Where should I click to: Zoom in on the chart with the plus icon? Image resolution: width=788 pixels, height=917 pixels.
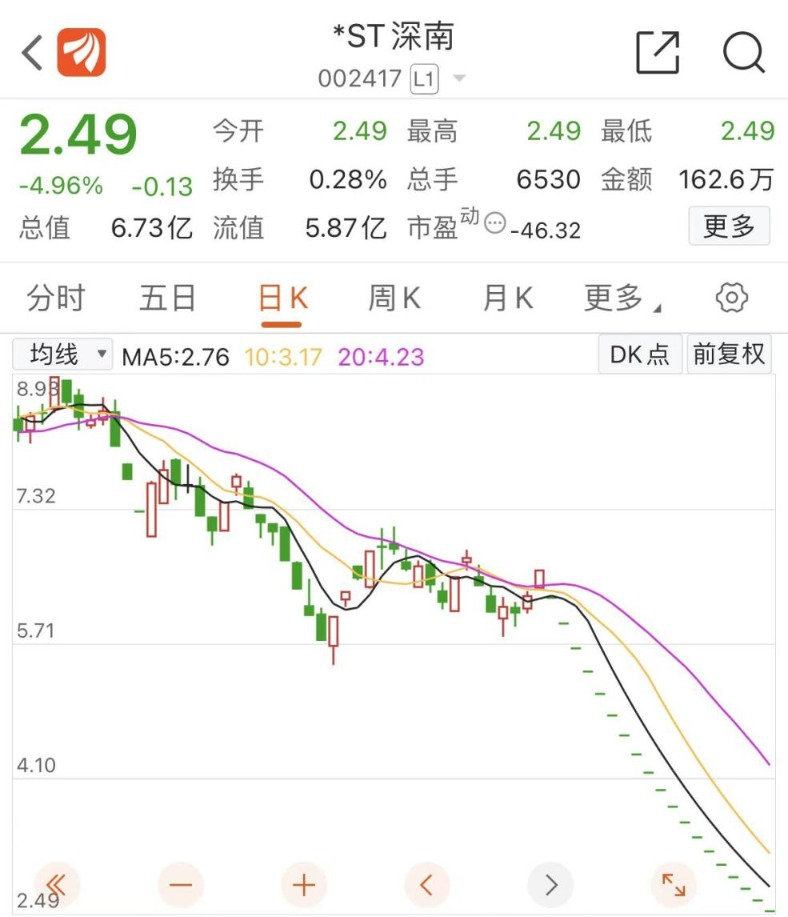tap(302, 884)
